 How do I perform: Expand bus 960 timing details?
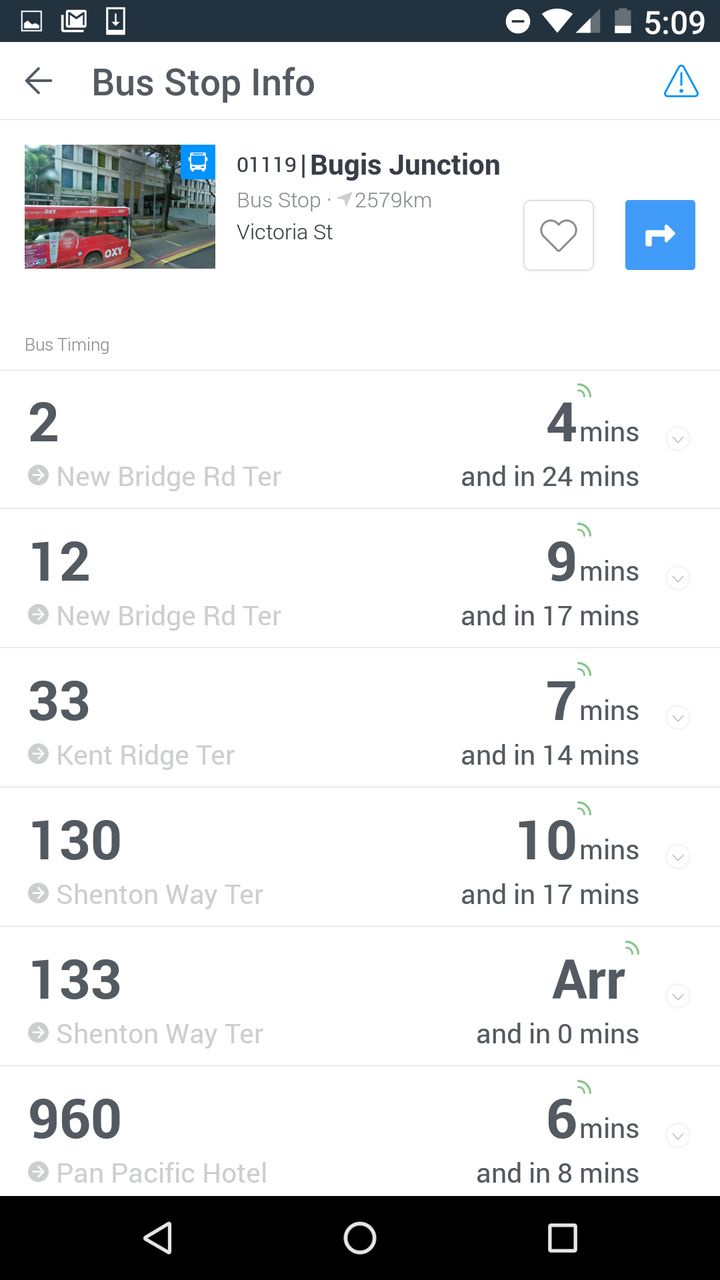(x=678, y=1135)
